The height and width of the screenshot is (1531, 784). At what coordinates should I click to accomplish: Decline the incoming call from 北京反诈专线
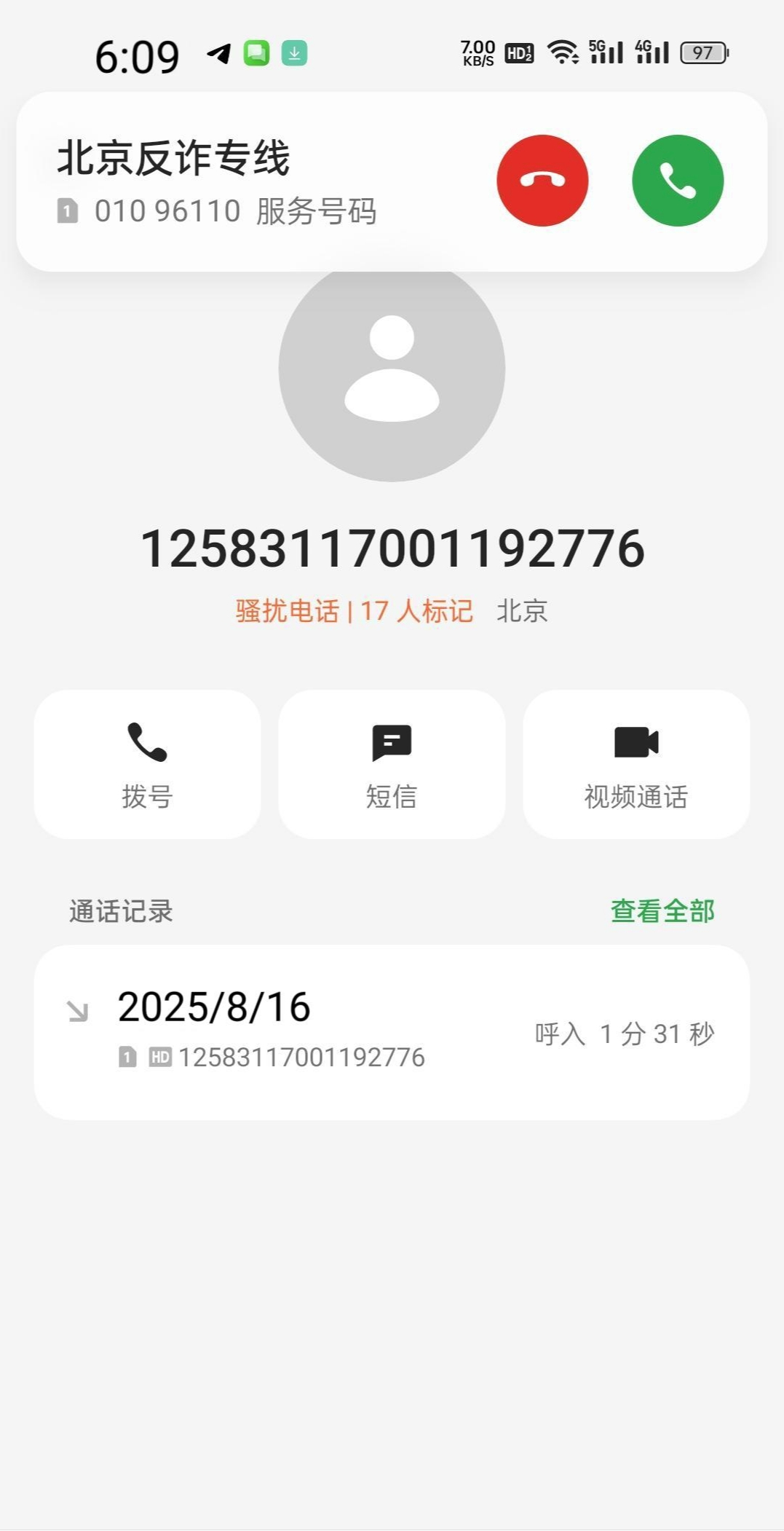tap(542, 181)
